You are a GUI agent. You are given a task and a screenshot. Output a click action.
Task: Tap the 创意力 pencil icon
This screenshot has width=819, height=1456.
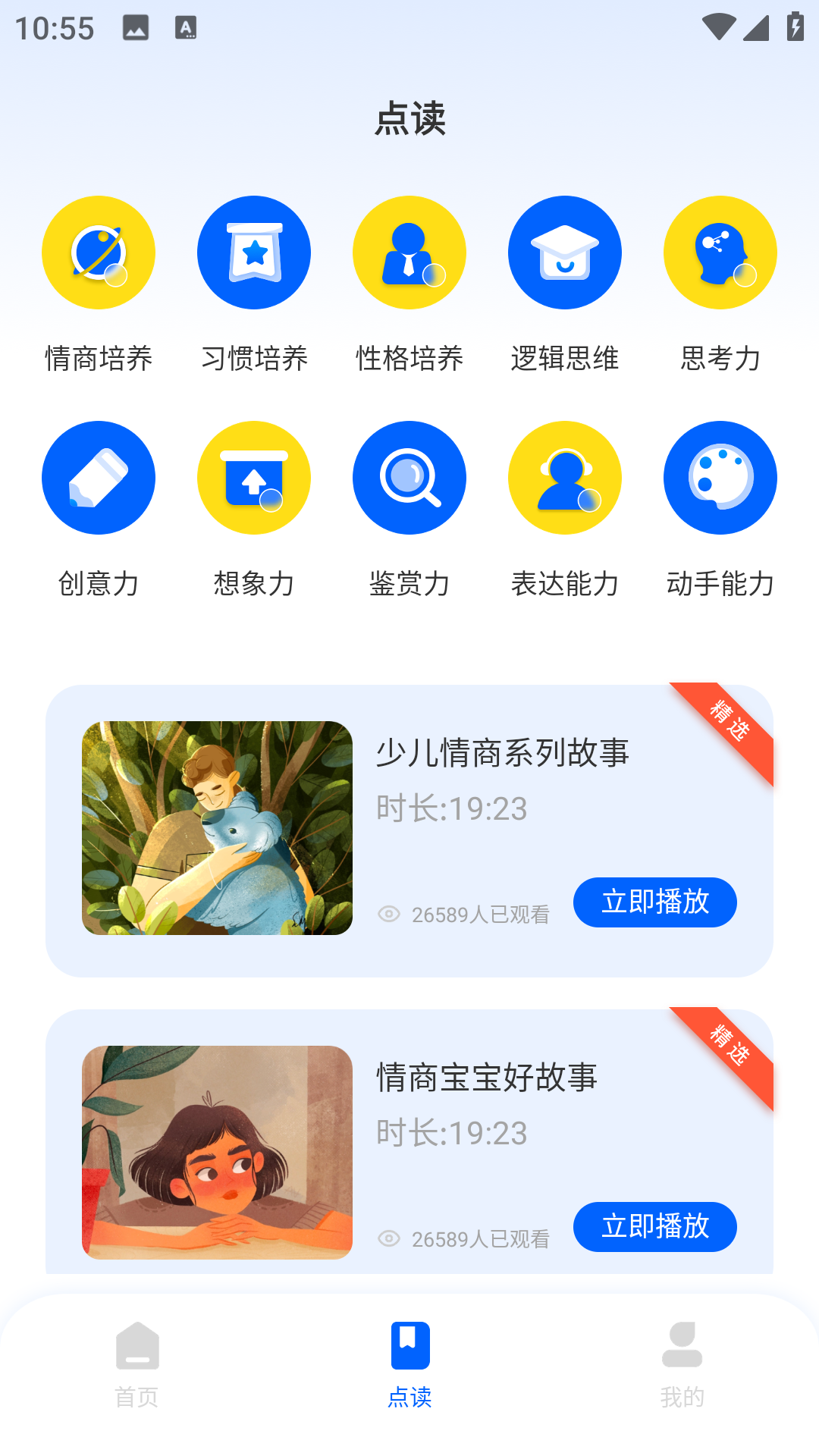[x=98, y=477]
